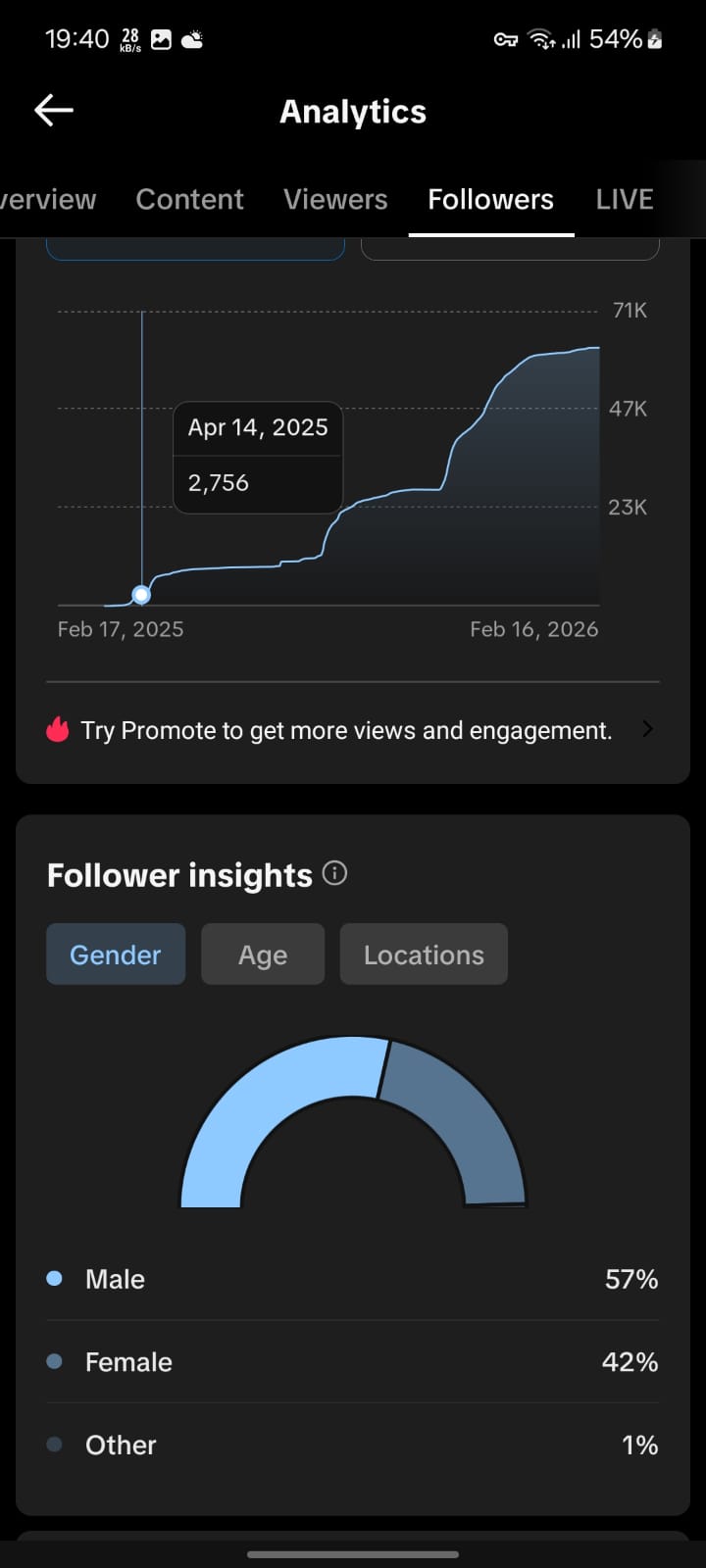Image resolution: width=706 pixels, height=1568 pixels.
Task: View follower Locations breakdown
Action: pos(424,955)
